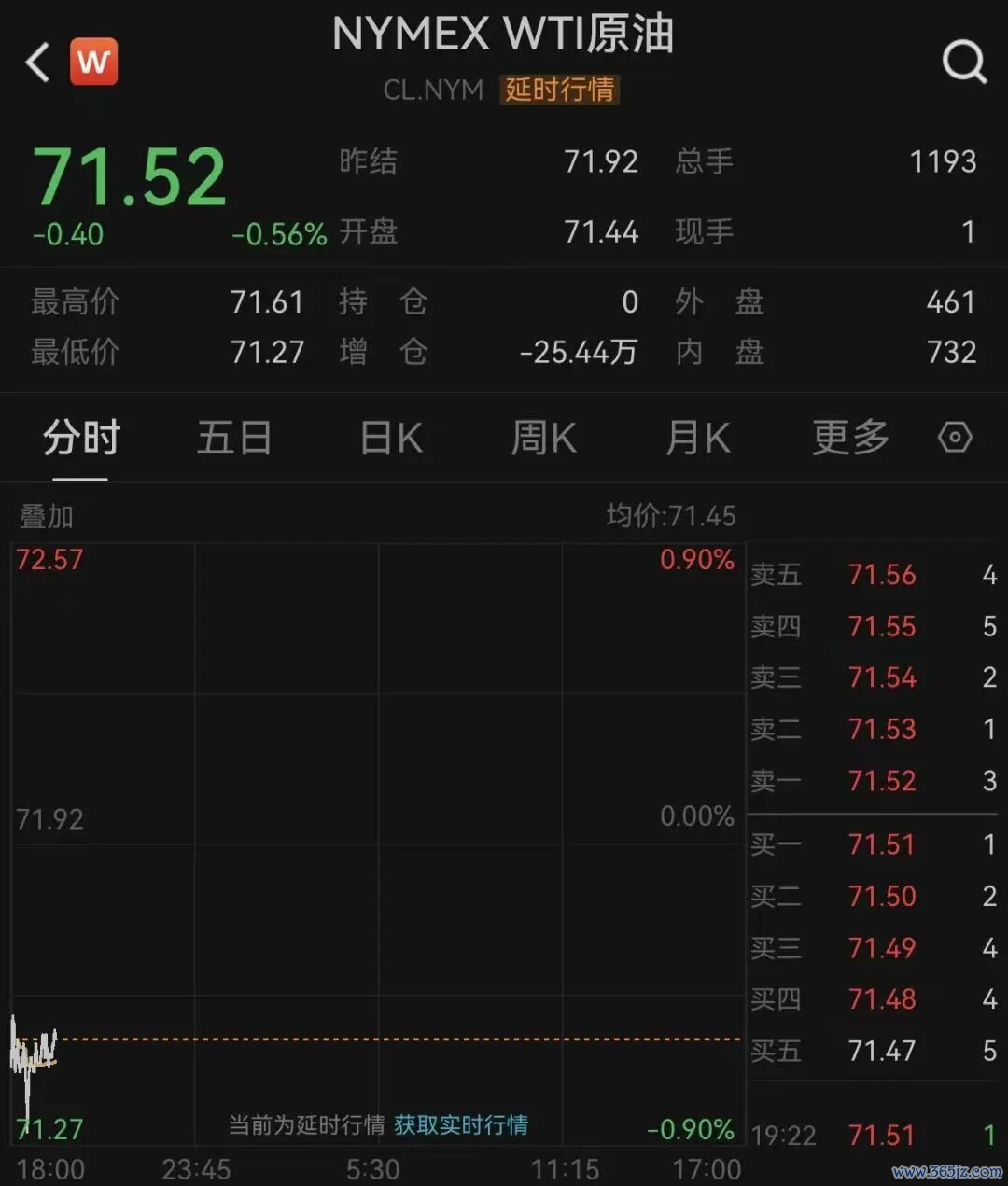Switch to the 五日 chart tab
The image size is (1008, 1186).
click(x=234, y=438)
